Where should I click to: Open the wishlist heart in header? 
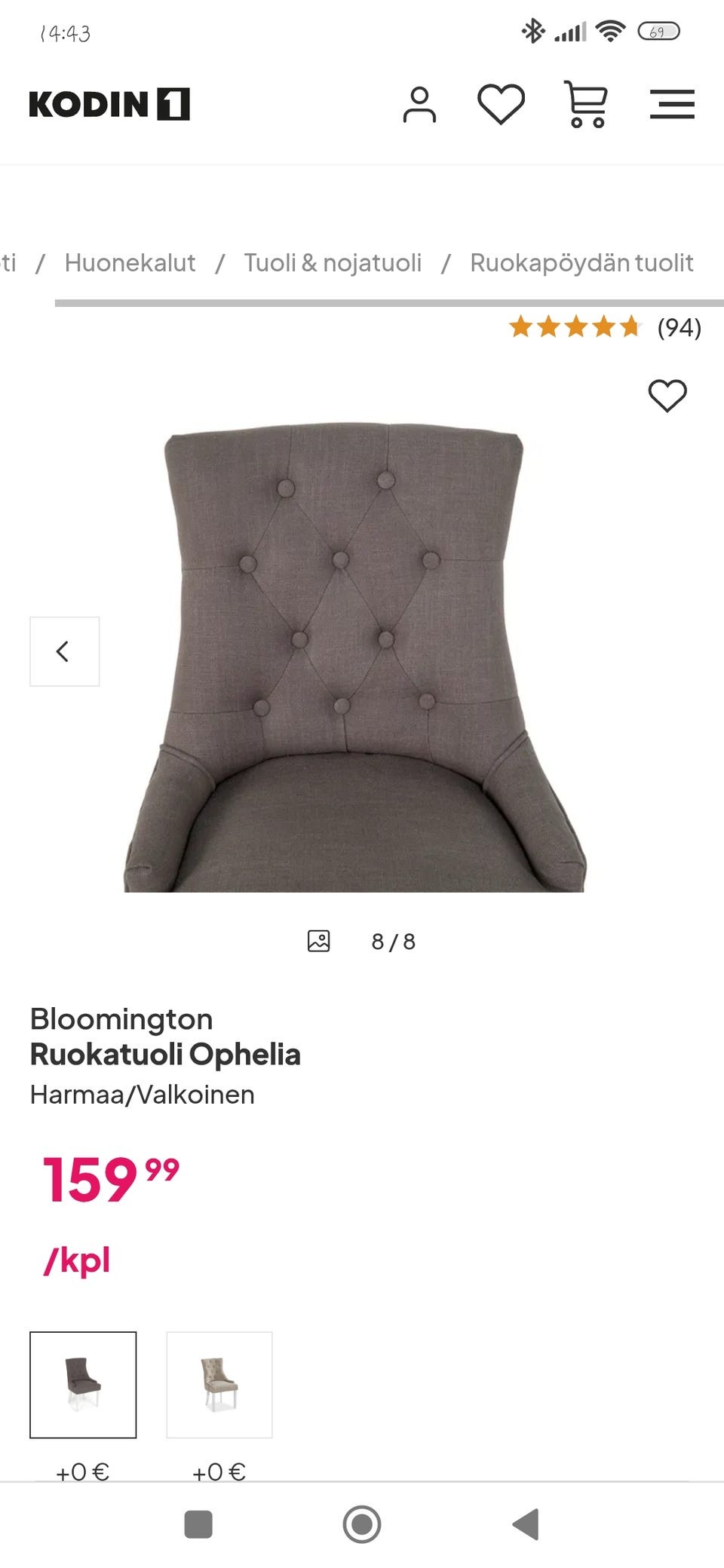[x=501, y=104]
